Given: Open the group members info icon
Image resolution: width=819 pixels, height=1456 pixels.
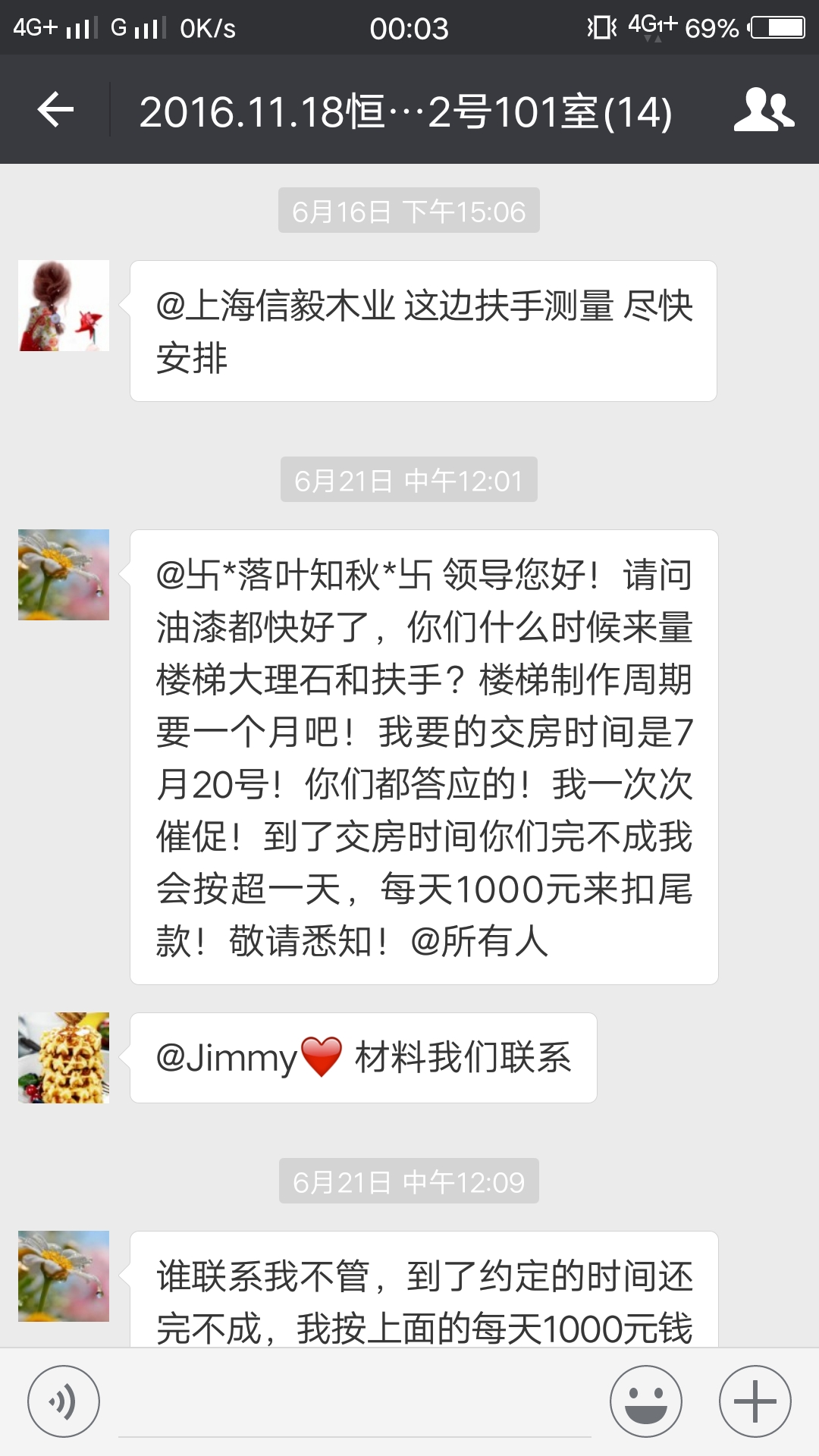Looking at the screenshot, I should click(x=763, y=111).
